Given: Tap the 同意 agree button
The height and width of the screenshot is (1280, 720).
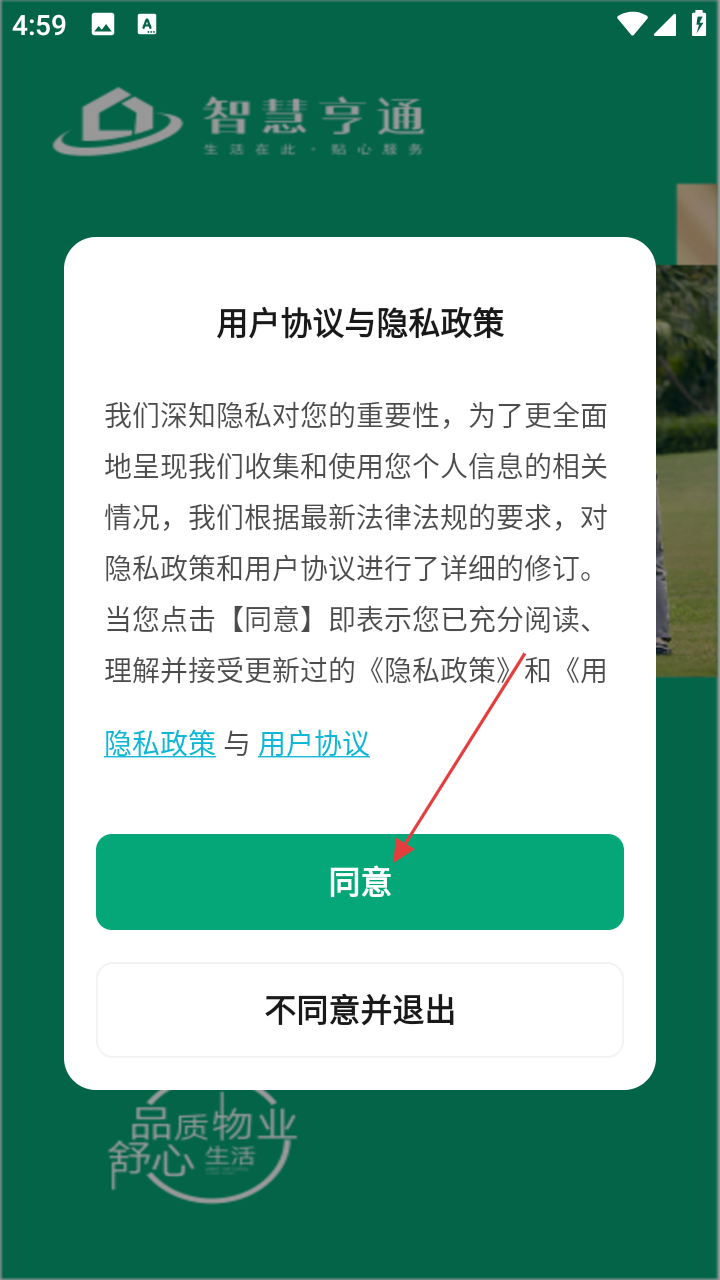Looking at the screenshot, I should coord(360,881).
